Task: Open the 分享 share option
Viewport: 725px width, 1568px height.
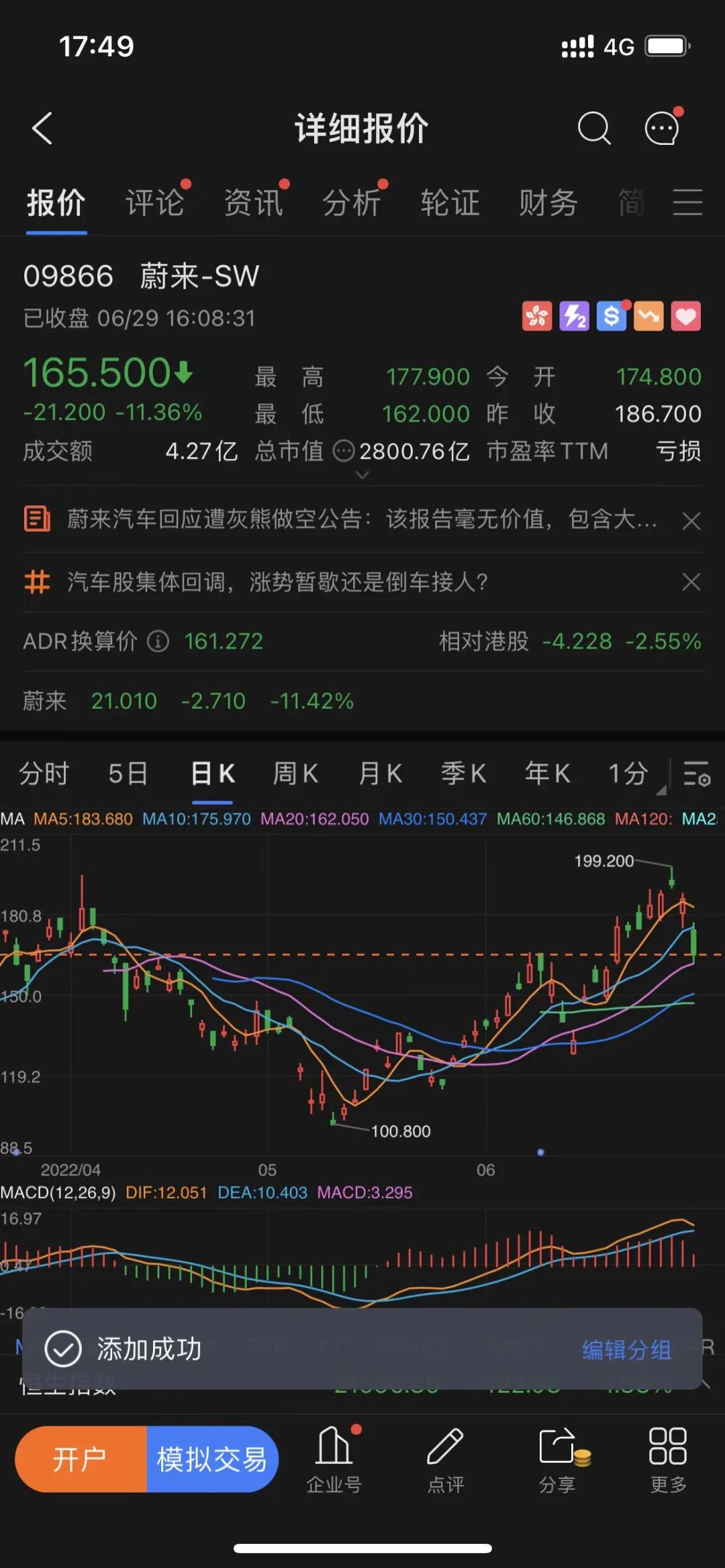Action: [x=557, y=1459]
